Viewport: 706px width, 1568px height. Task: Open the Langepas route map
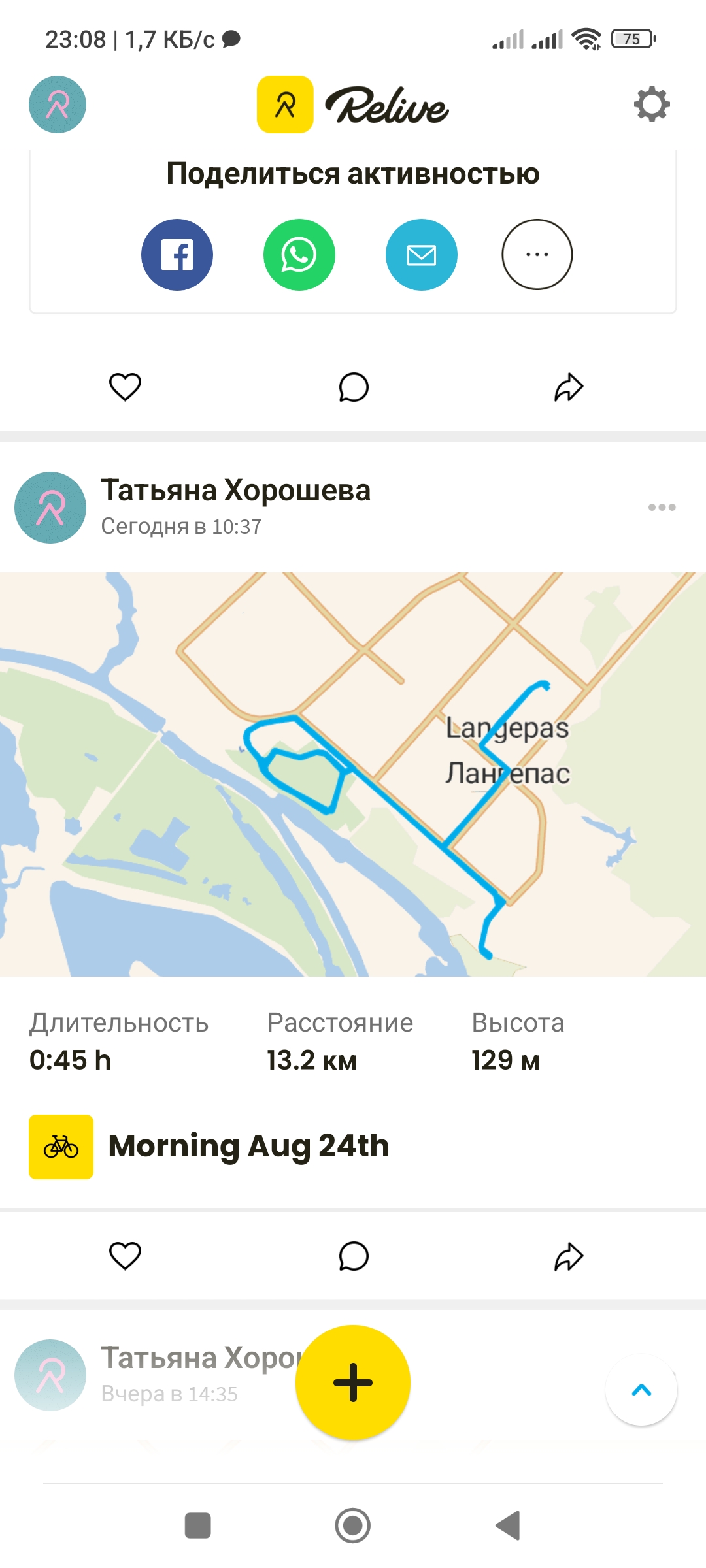tap(353, 774)
